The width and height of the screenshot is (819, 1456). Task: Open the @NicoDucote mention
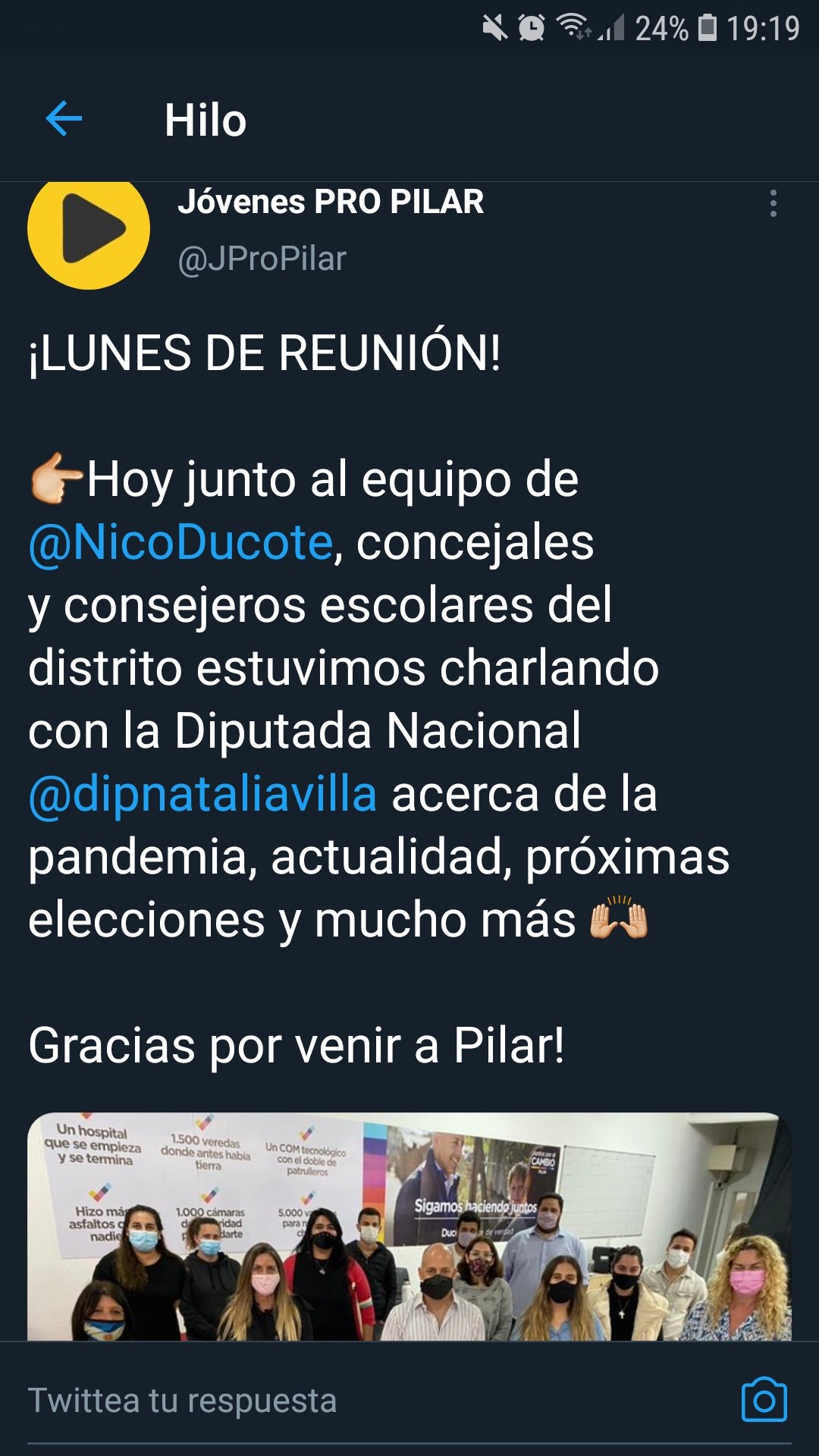181,543
